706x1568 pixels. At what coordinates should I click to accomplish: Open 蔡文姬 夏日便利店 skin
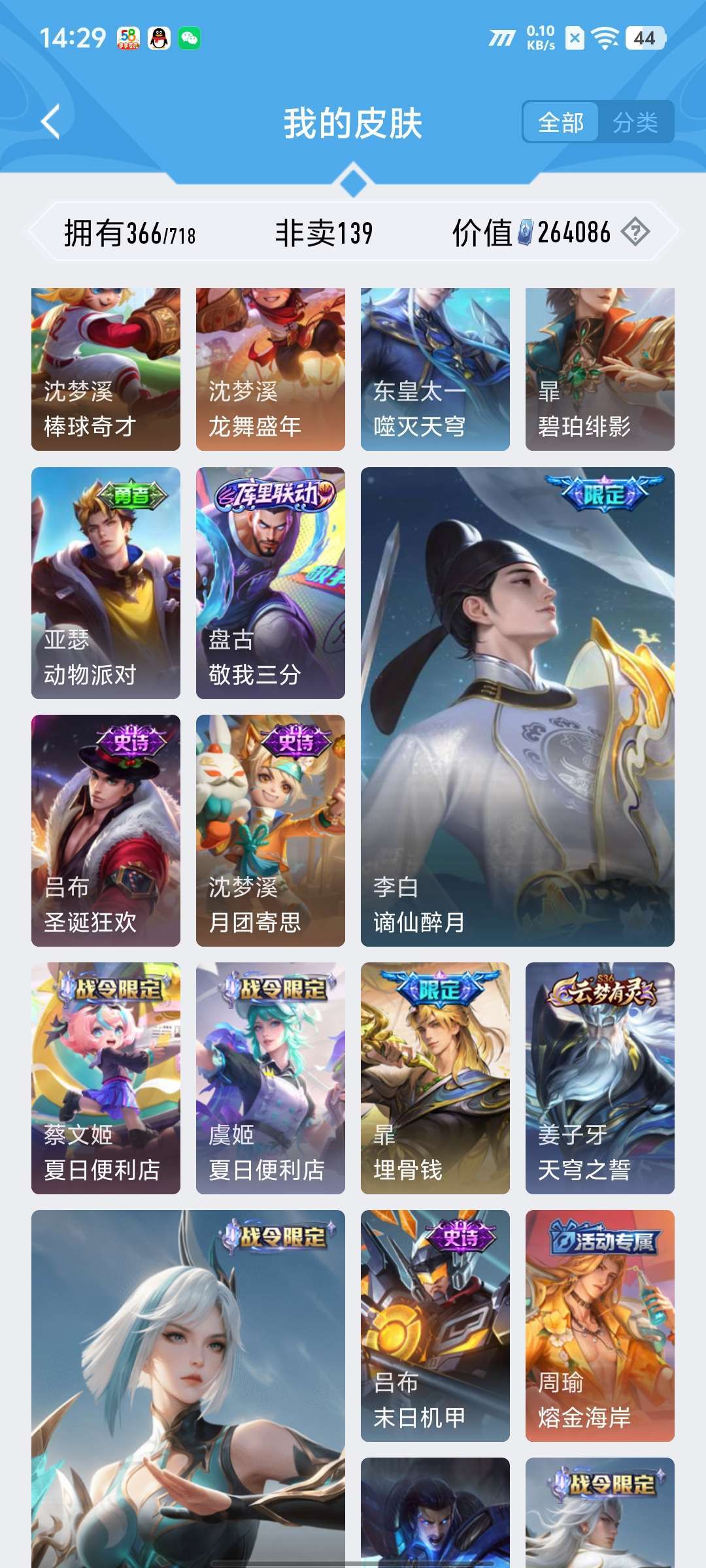point(106,1078)
